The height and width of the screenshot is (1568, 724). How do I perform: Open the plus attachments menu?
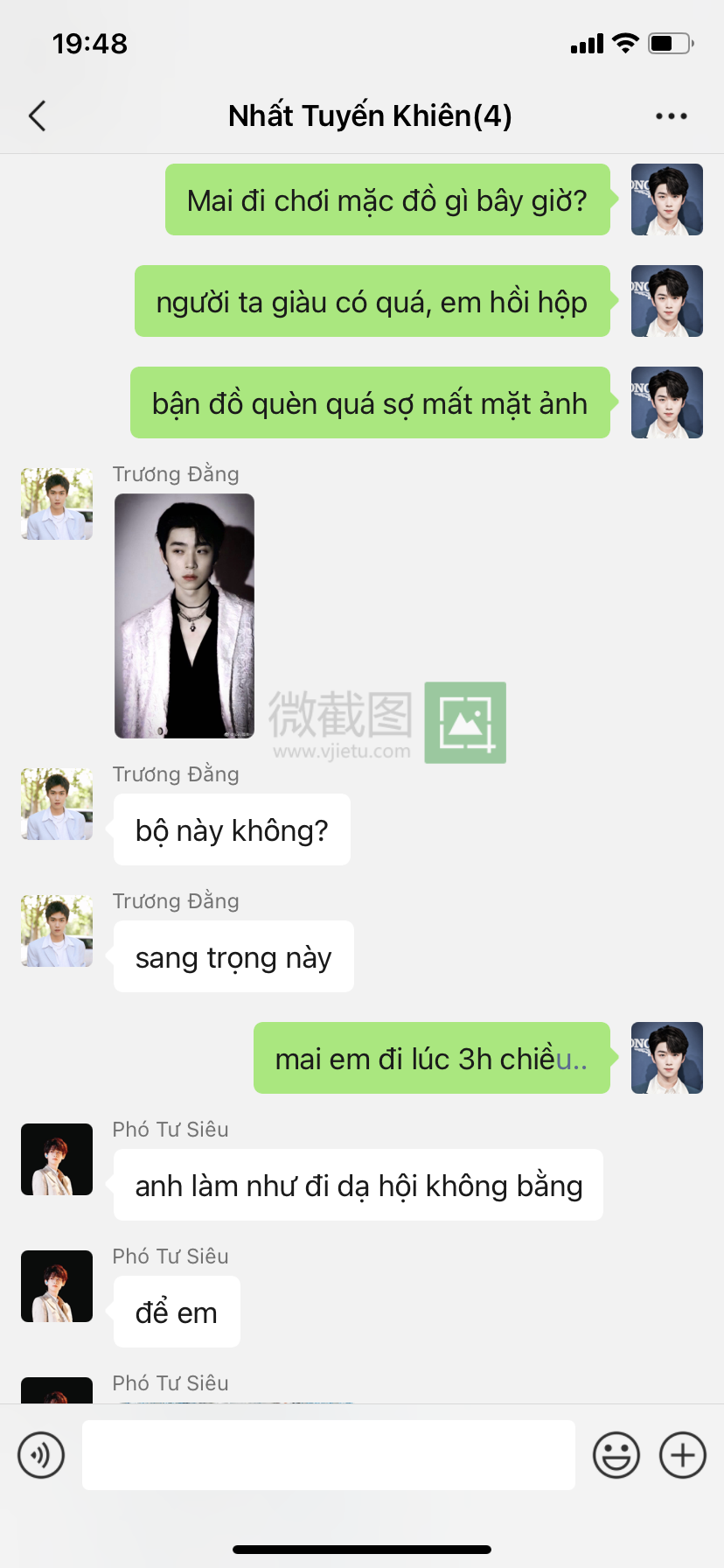point(682,1455)
